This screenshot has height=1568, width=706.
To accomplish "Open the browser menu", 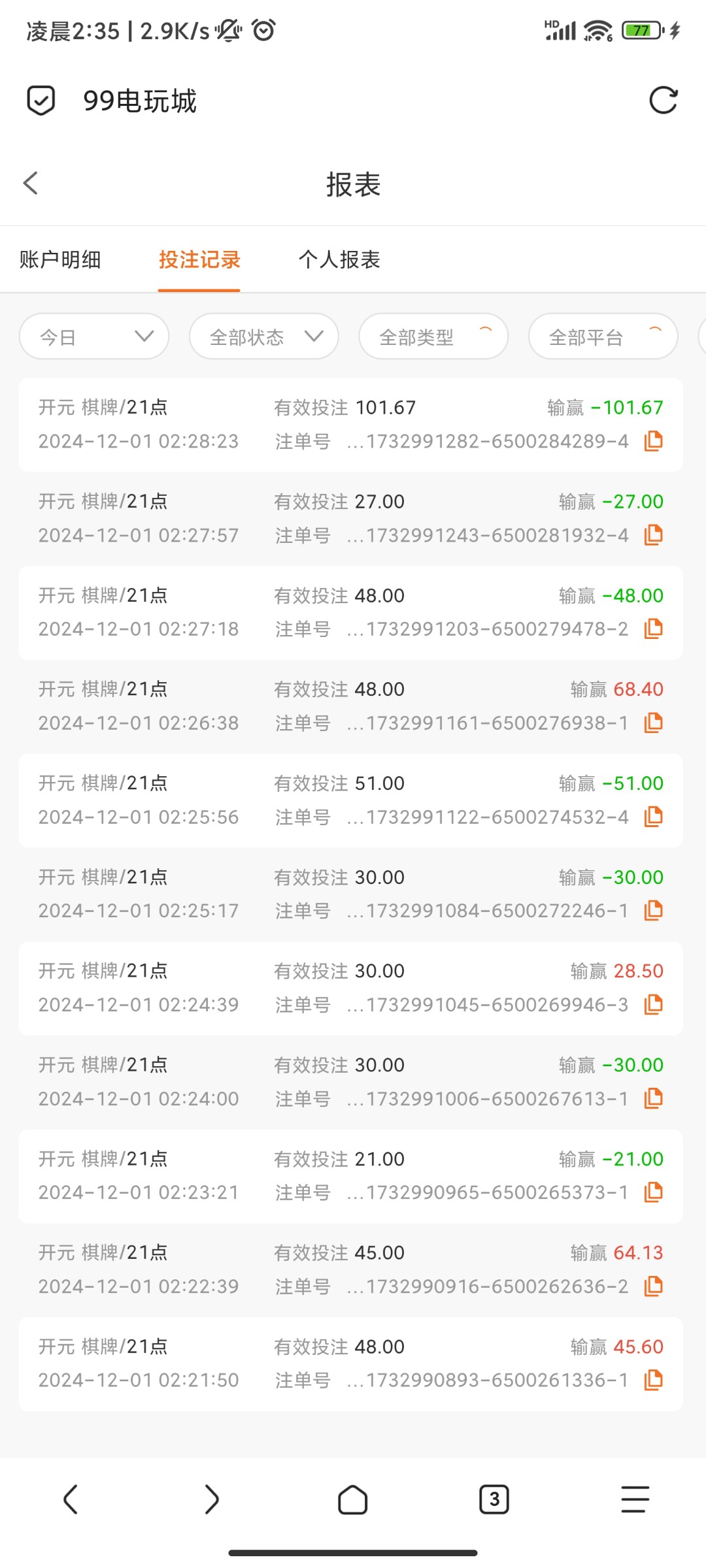I will [635, 1499].
